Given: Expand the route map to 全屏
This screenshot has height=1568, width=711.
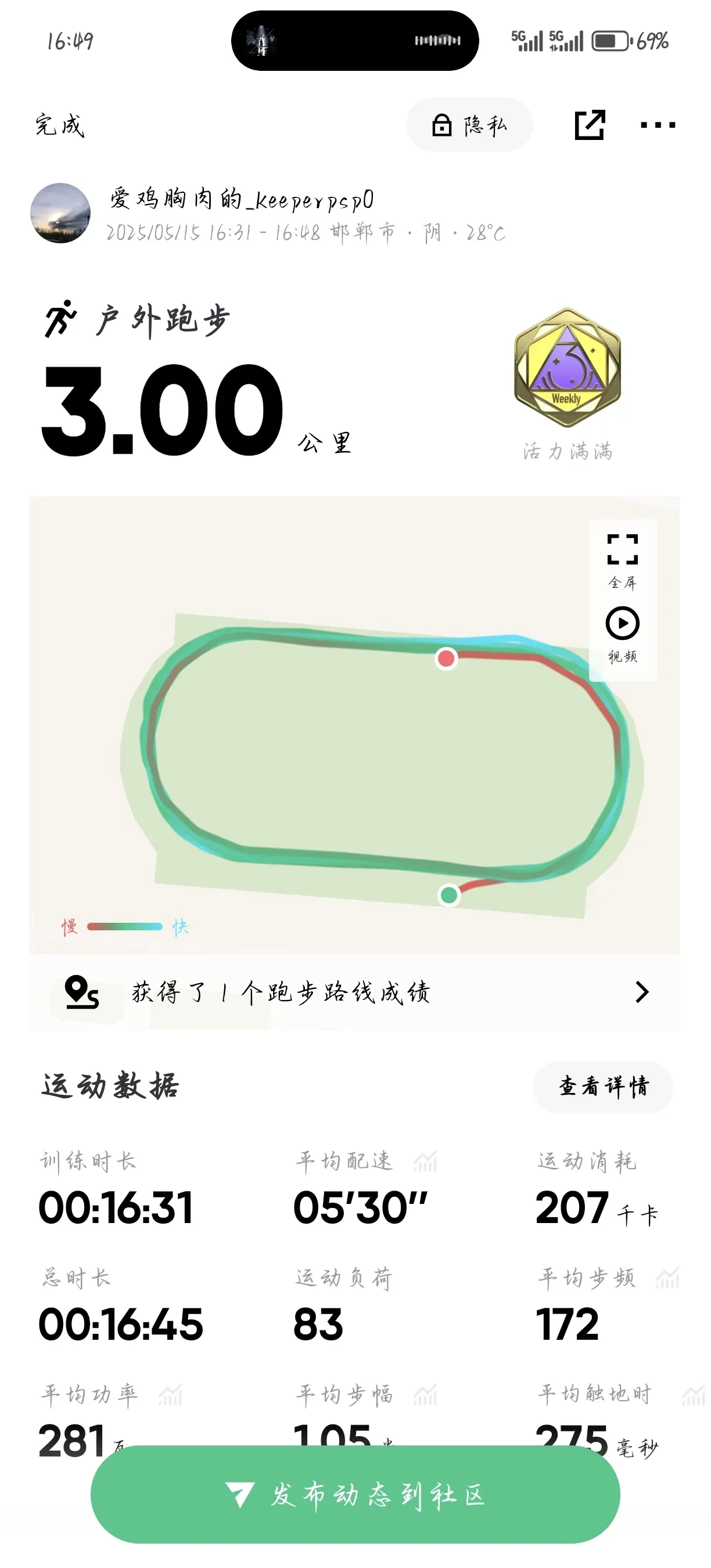Looking at the screenshot, I should pyautogui.click(x=622, y=560).
